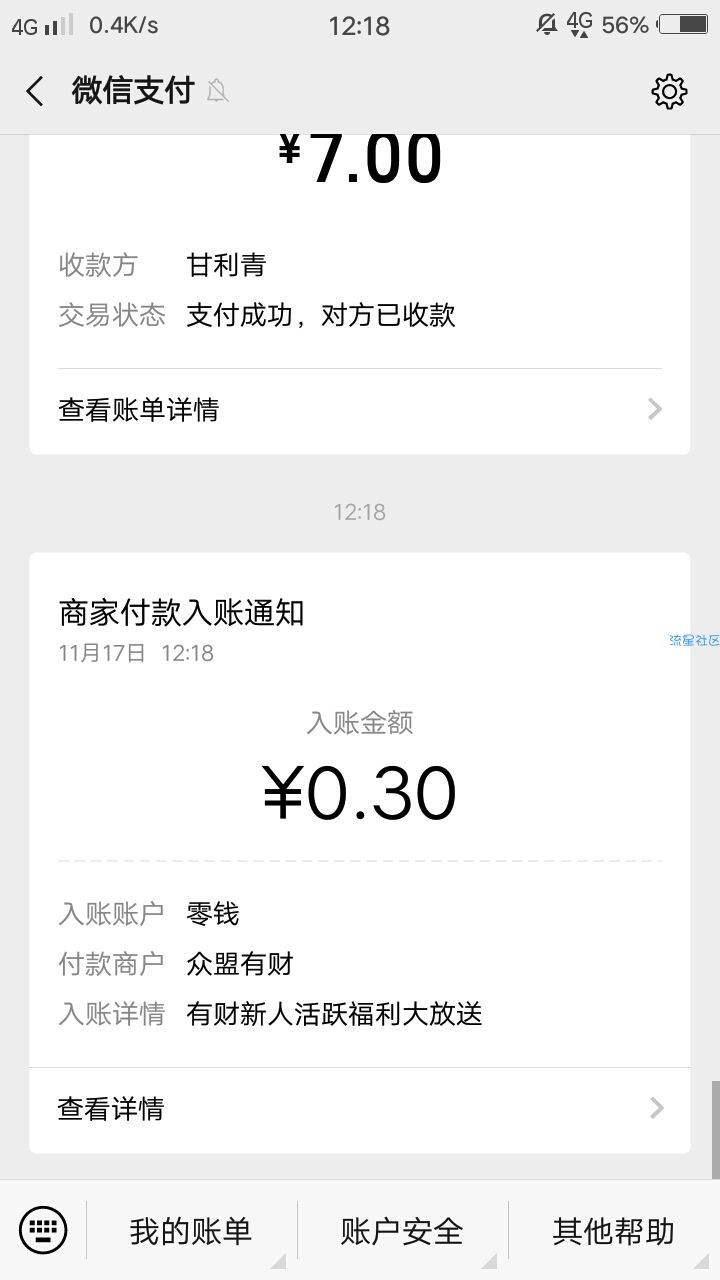Open 查看账单详情 for the ¥7.00 payment
Viewport: 720px width, 1280px height.
pos(360,410)
